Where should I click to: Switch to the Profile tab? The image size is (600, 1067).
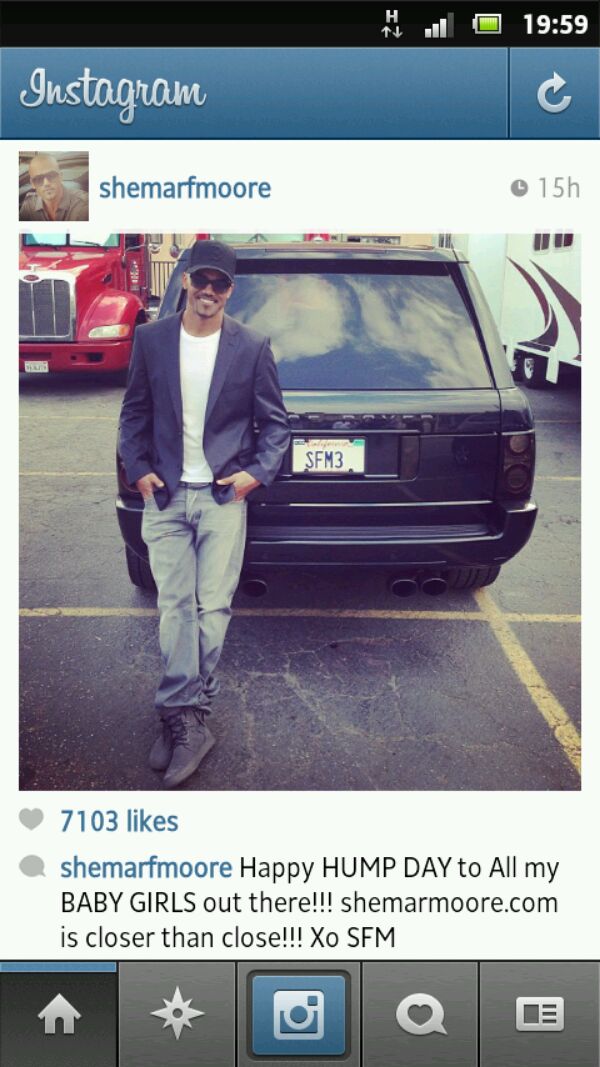540,1014
